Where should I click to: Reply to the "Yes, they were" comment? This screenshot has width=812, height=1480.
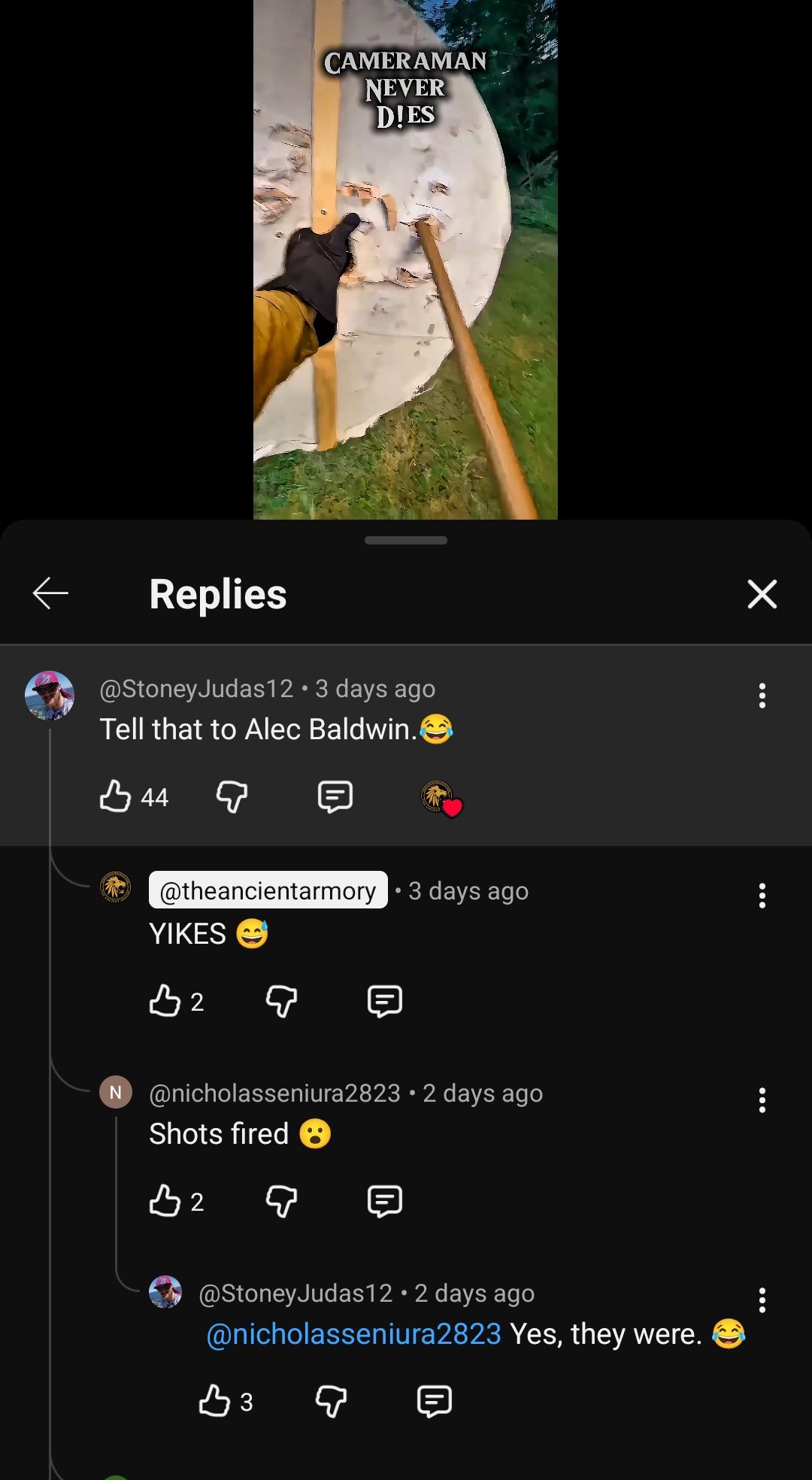point(434,1401)
